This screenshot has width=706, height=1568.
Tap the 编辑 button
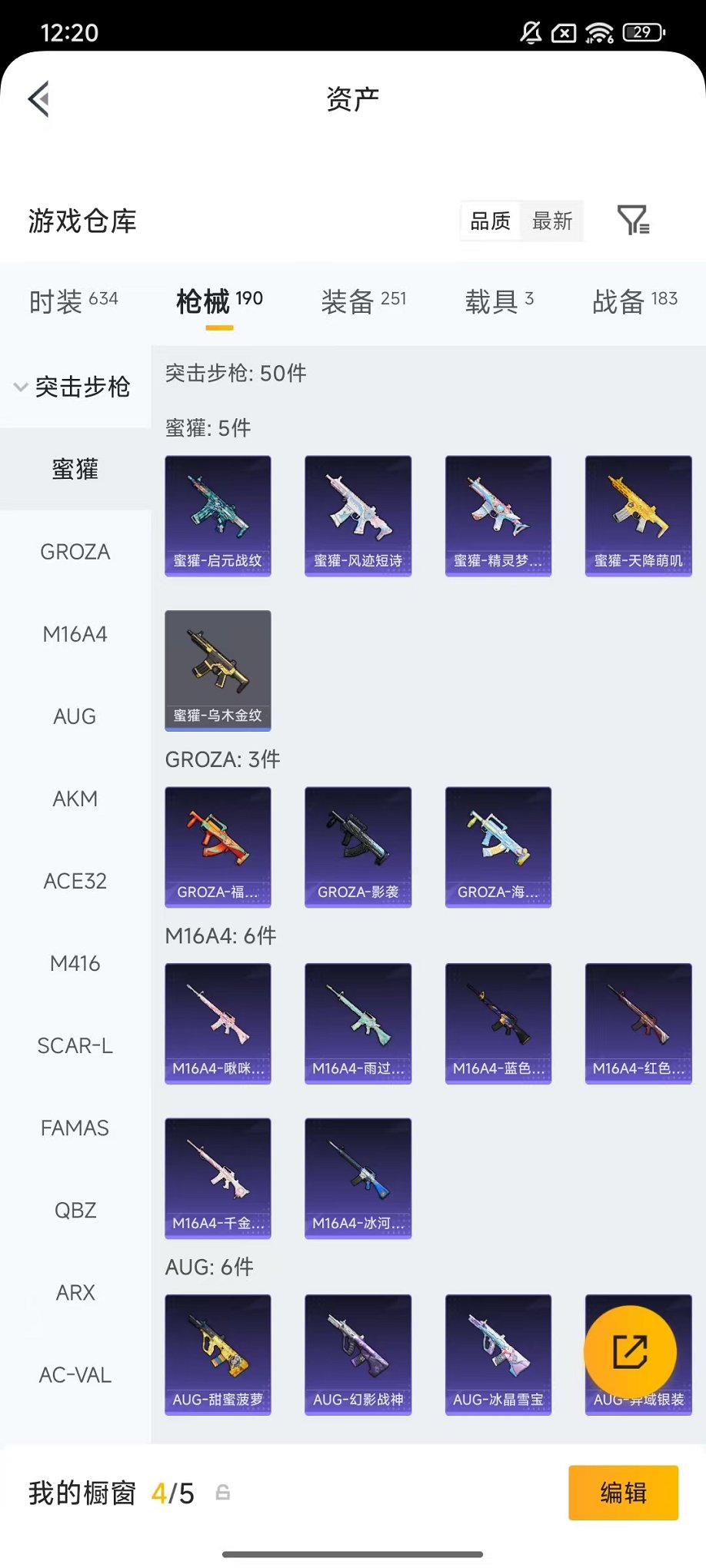[623, 1493]
